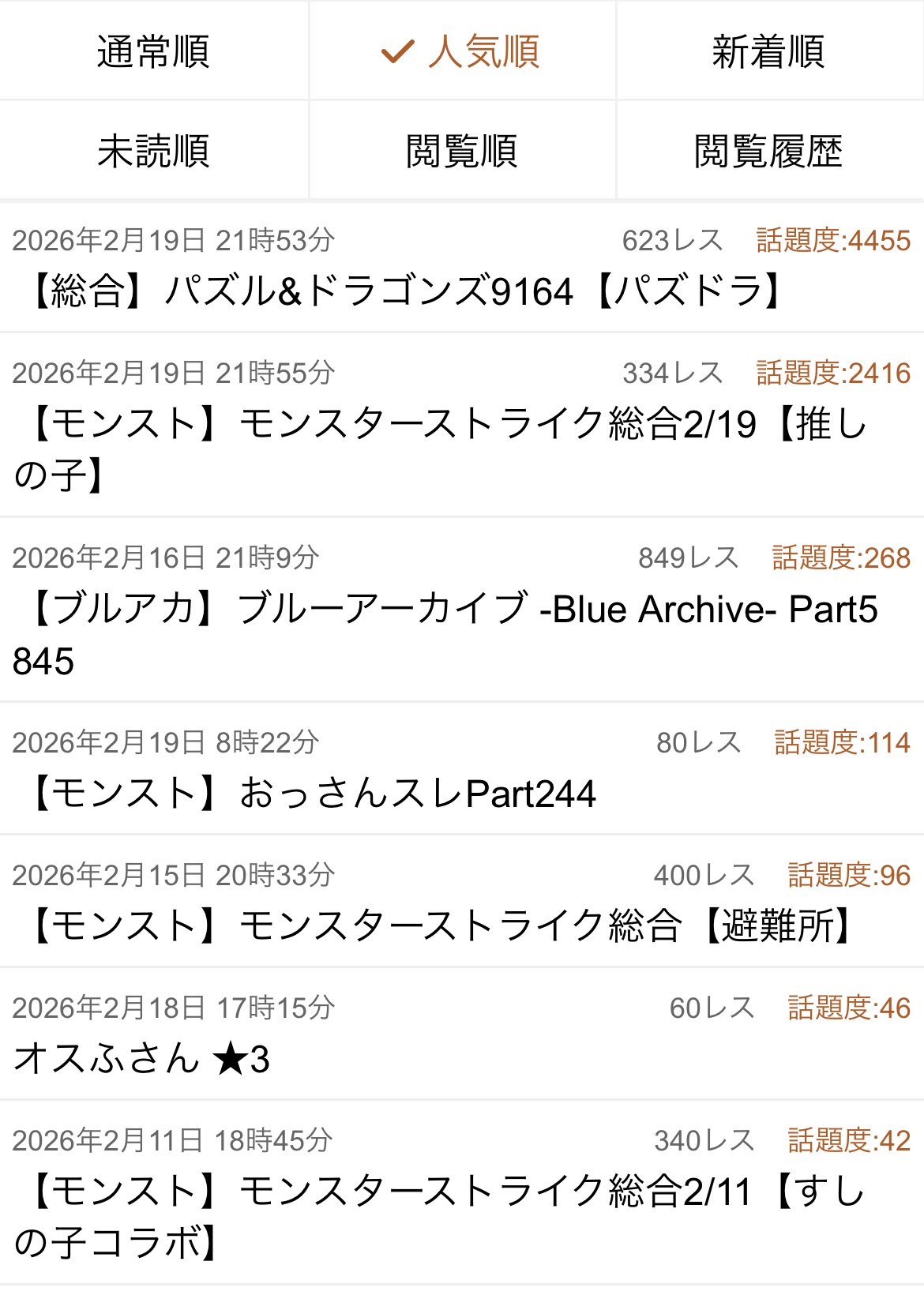Switch to 未読順 sorting

point(153,151)
